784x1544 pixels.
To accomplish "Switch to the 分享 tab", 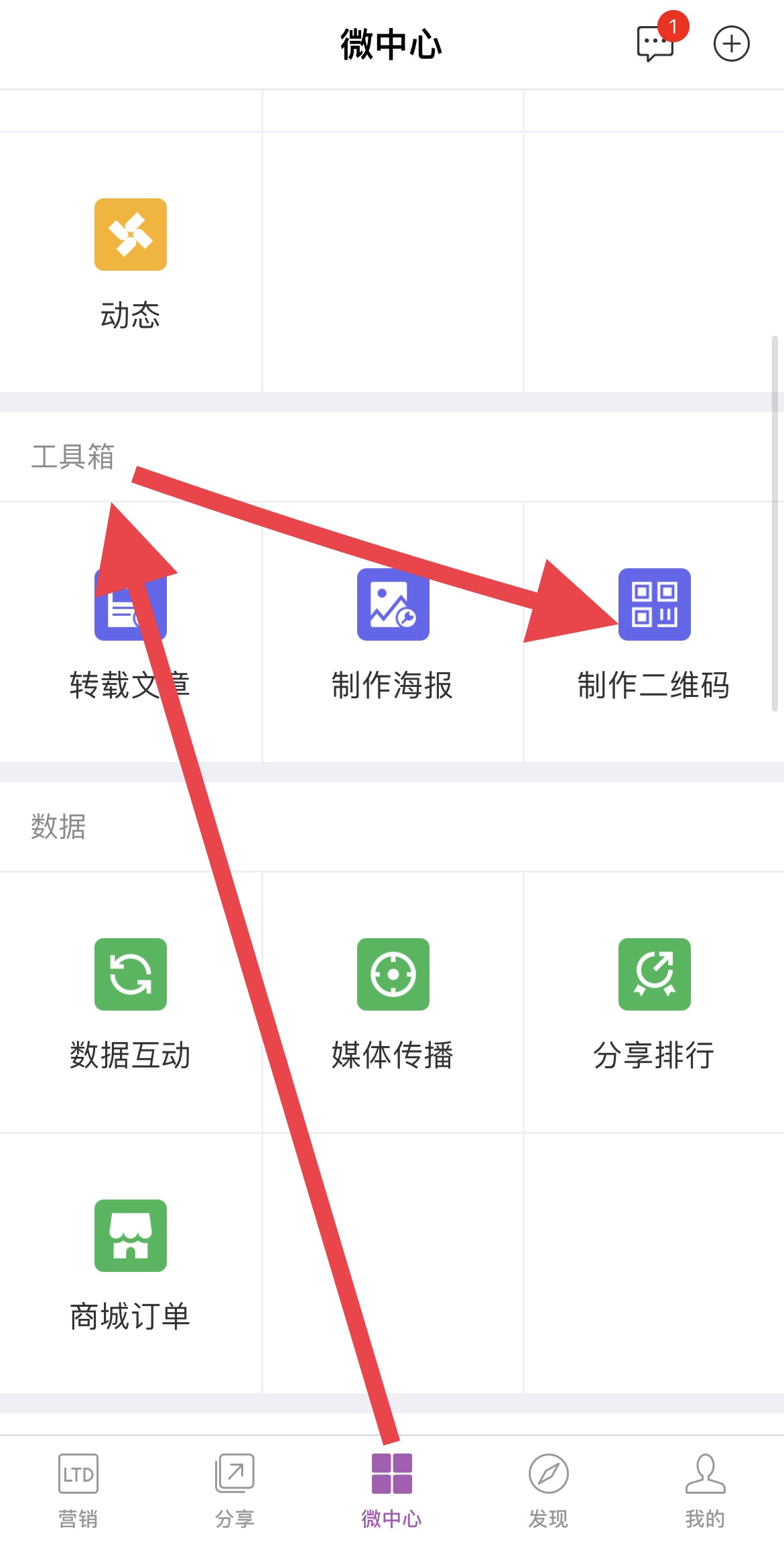I will [x=235, y=1490].
